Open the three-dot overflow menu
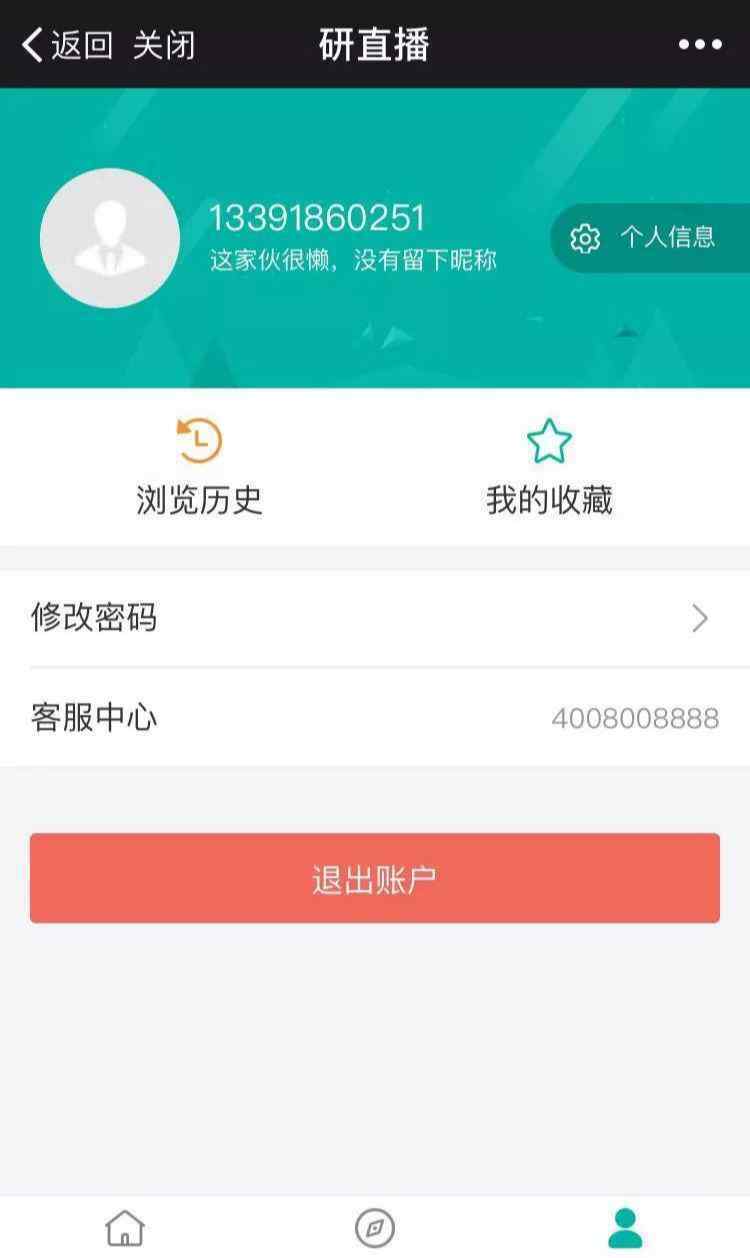Image resolution: width=750 pixels, height=1258 pixels. 700,45
